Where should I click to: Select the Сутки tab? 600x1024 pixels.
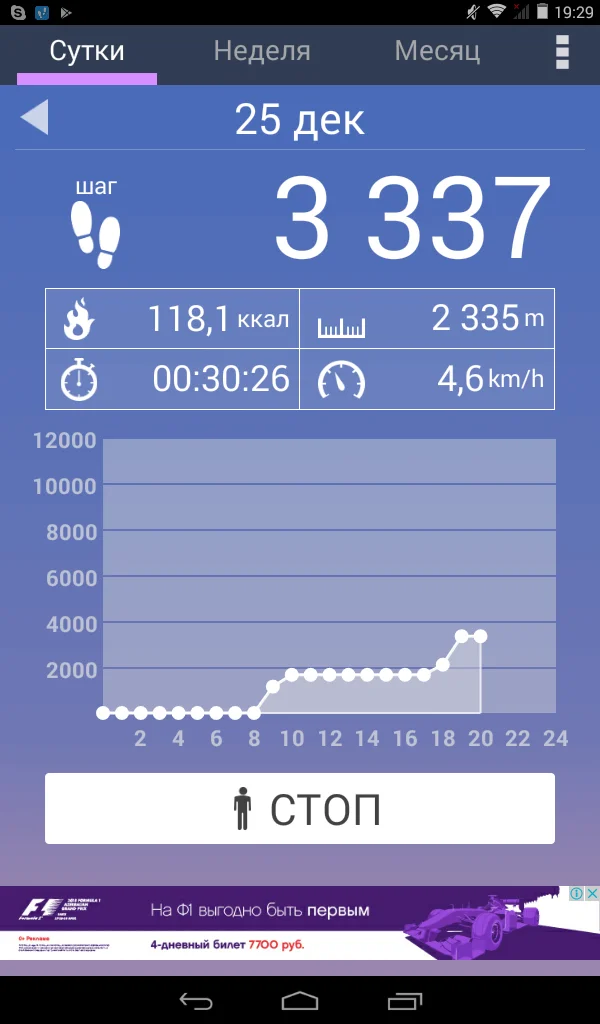[x=87, y=51]
